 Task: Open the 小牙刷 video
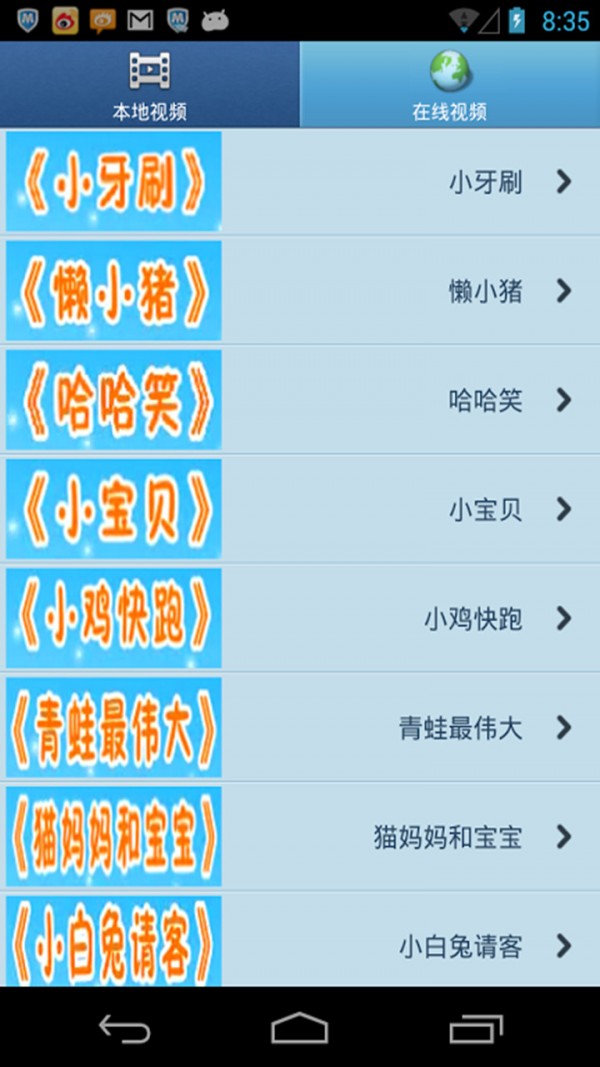(300, 182)
